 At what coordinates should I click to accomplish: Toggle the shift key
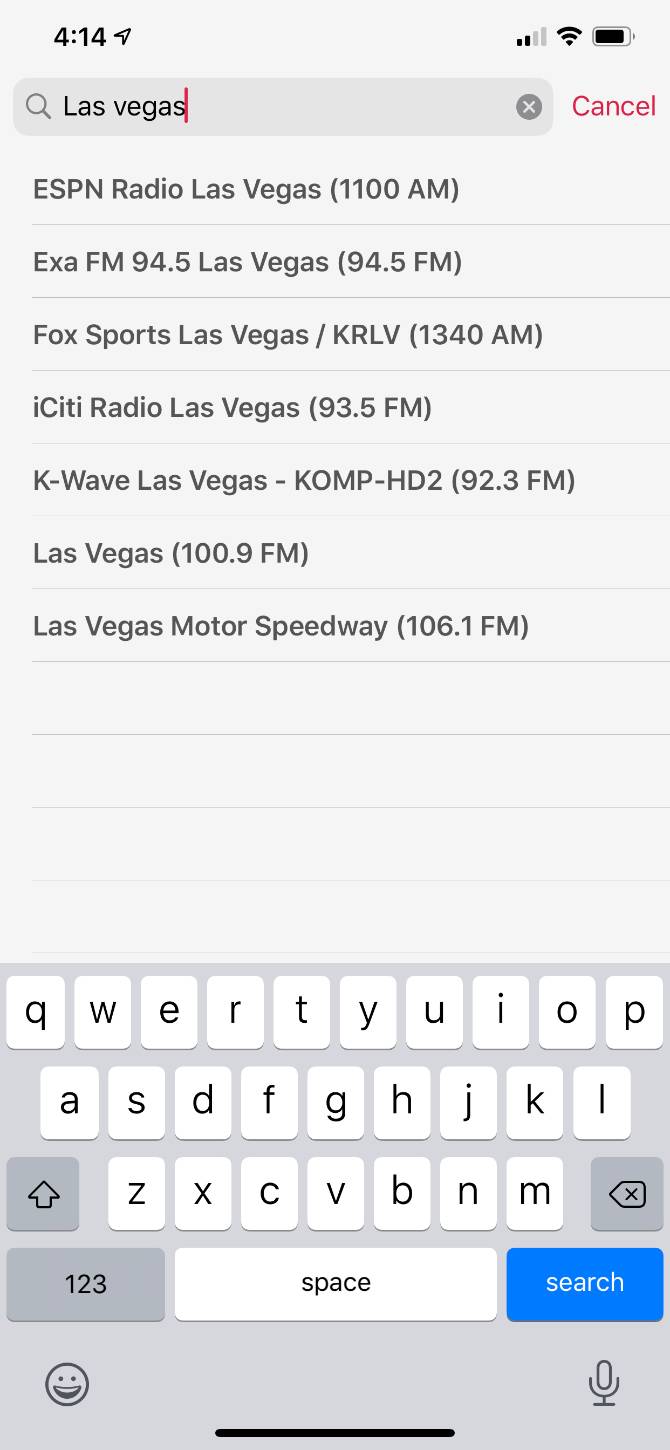pos(43,1193)
